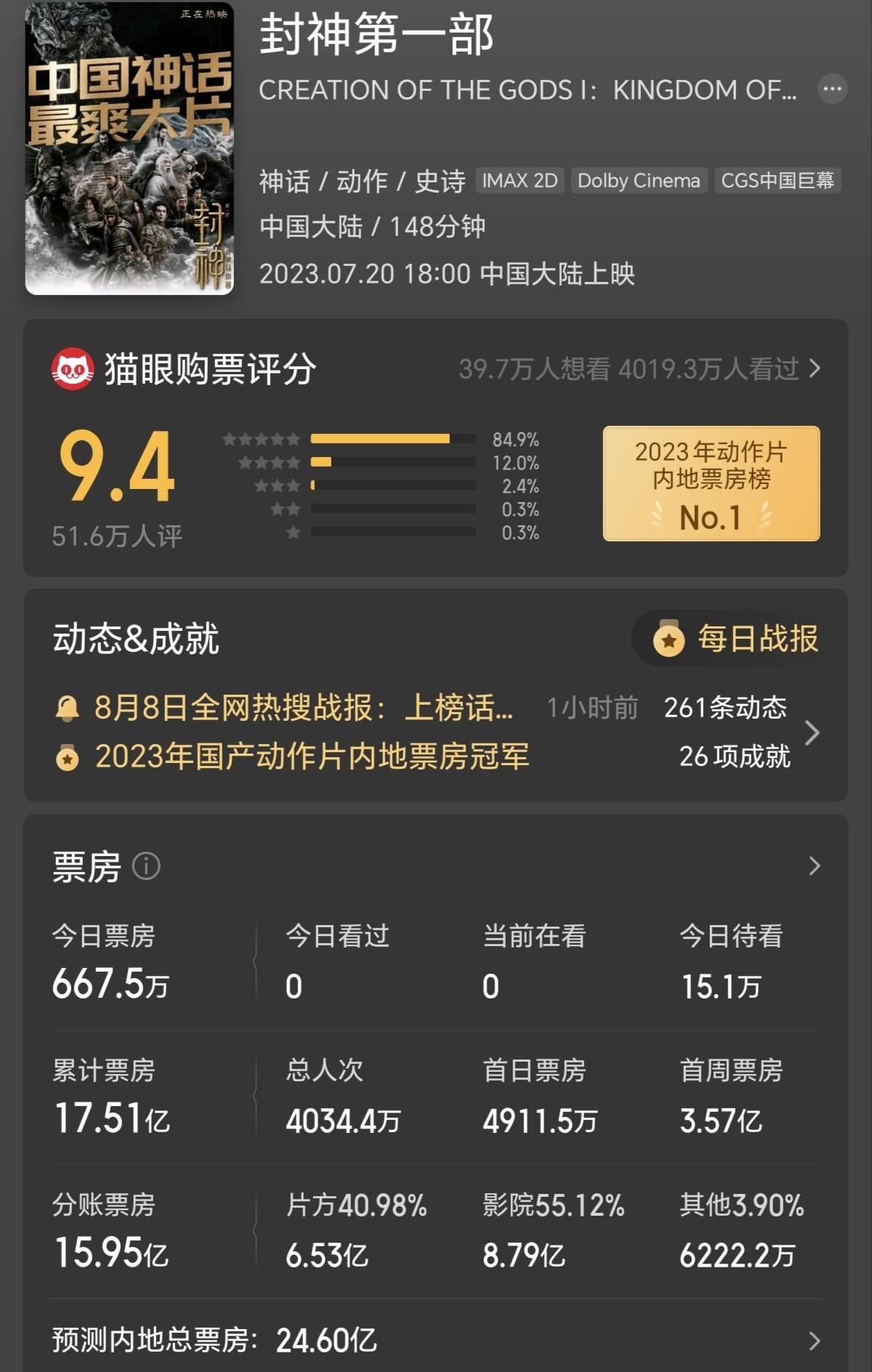The width and height of the screenshot is (872, 1372).
Task: View all 261条动态 and 26项成就
Action: click(x=812, y=733)
